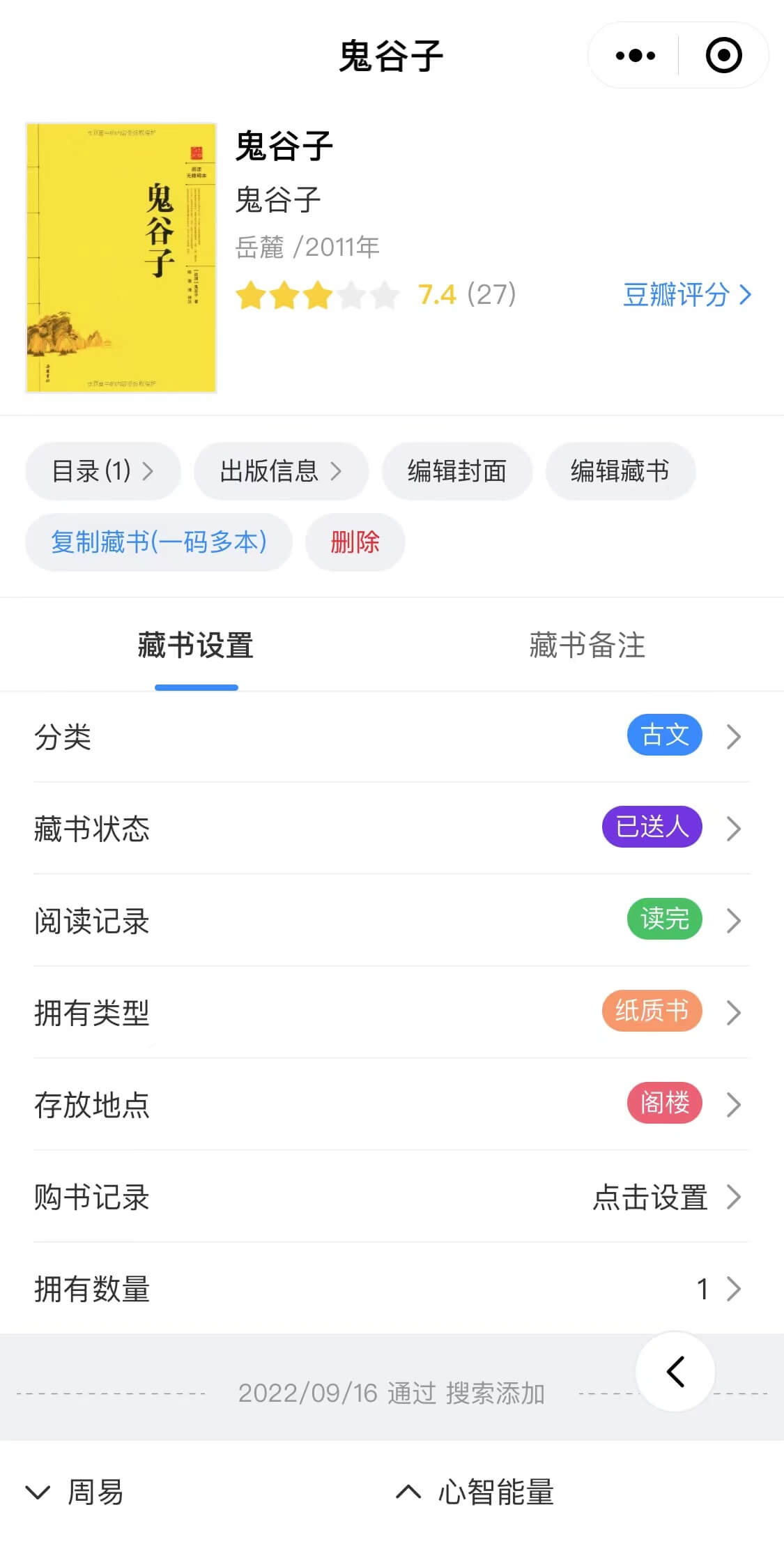The width and height of the screenshot is (784, 1544).
Task: Delete this book with 删除
Action: point(355,542)
